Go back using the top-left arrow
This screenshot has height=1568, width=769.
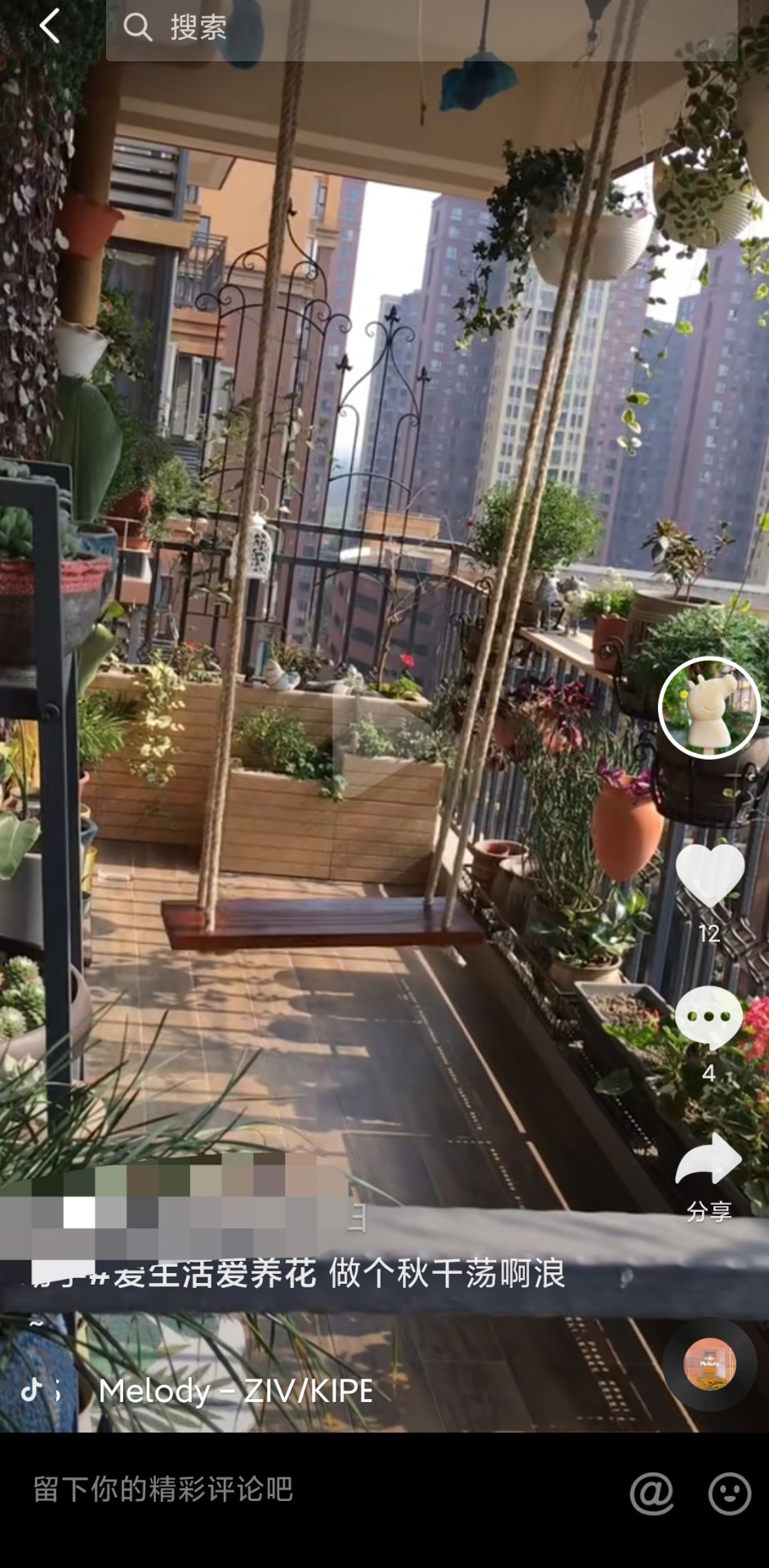point(50,26)
